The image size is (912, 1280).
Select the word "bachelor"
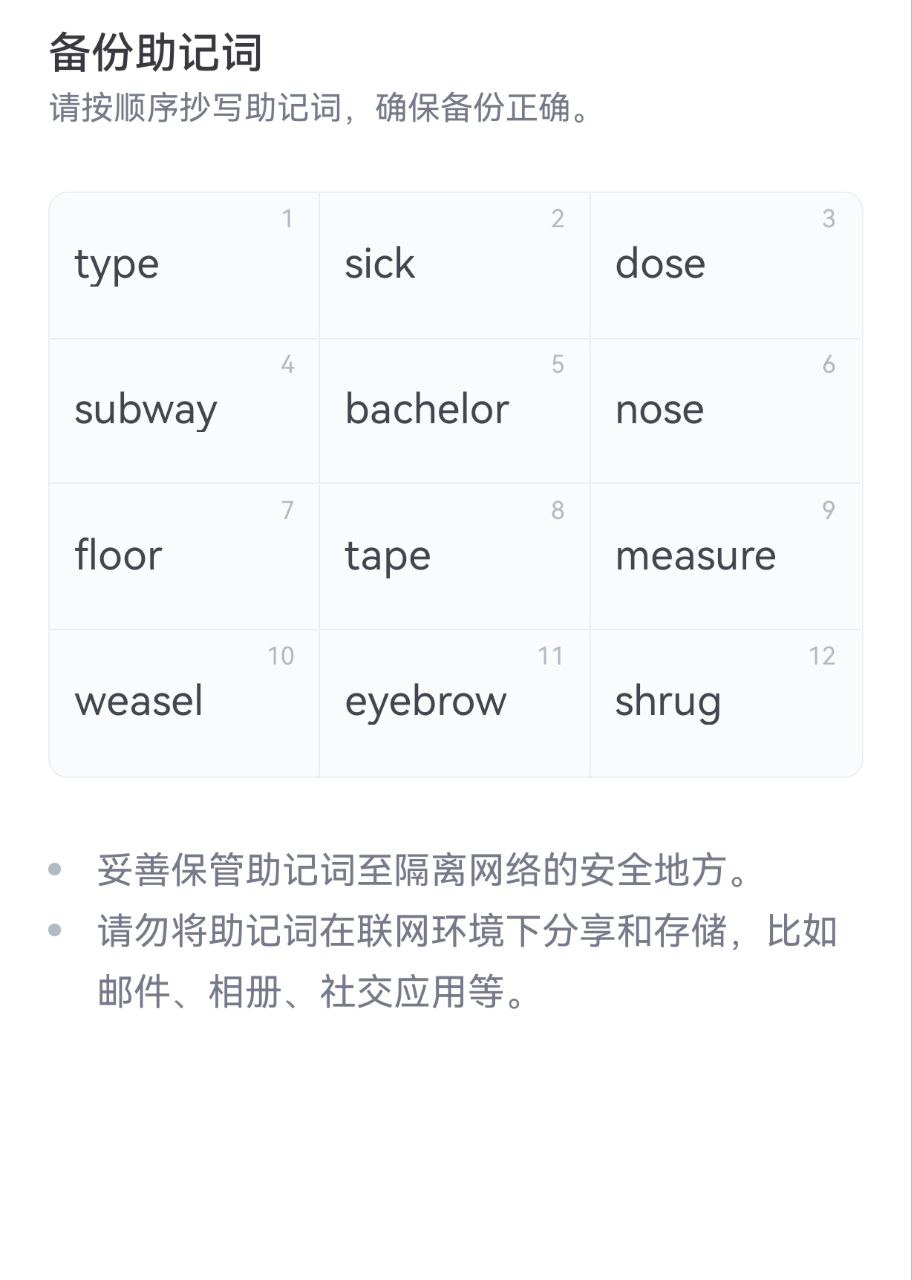pyautogui.click(x=427, y=410)
